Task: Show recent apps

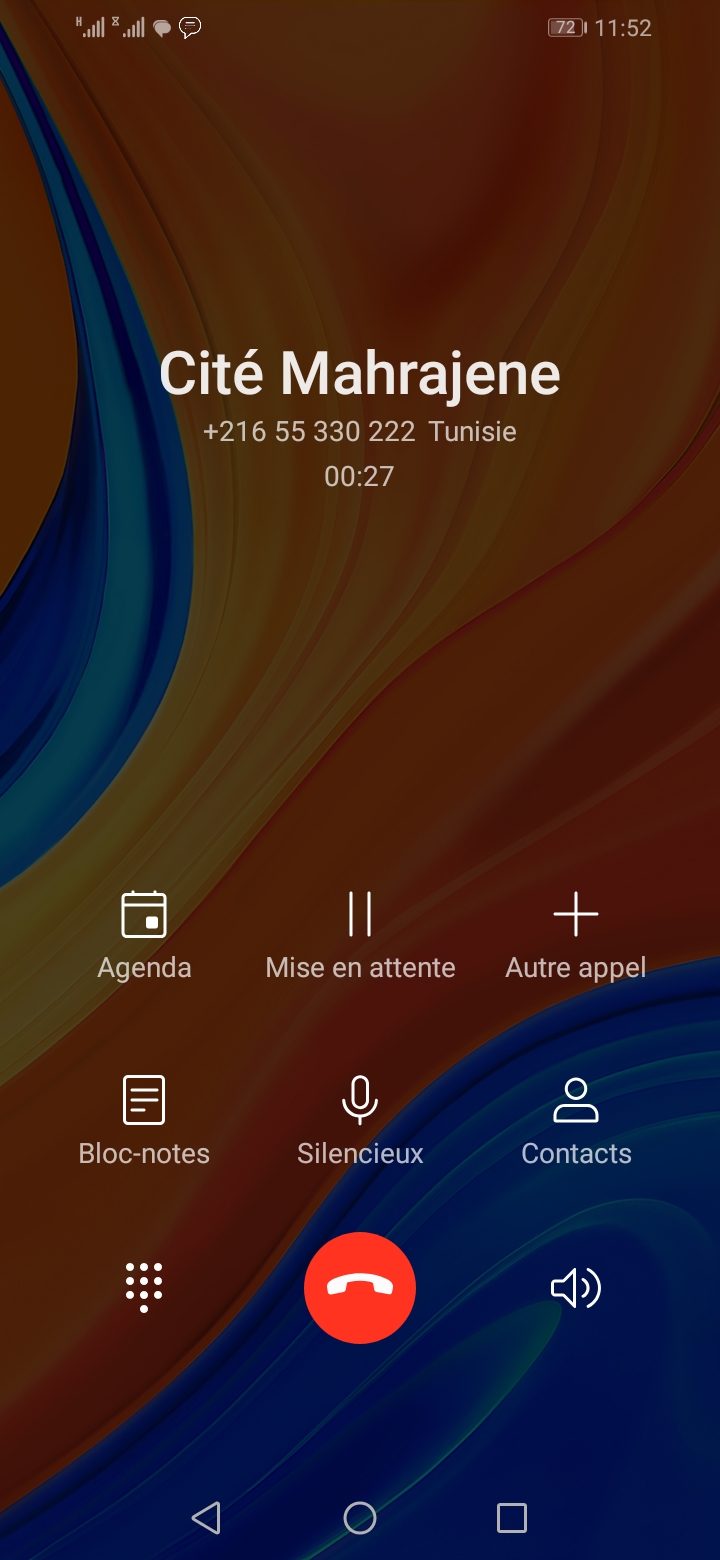Action: [512, 1518]
